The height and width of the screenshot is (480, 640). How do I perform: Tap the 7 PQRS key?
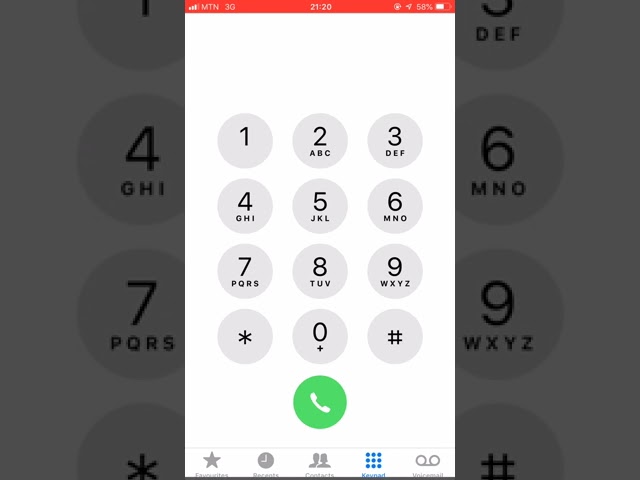tap(245, 271)
